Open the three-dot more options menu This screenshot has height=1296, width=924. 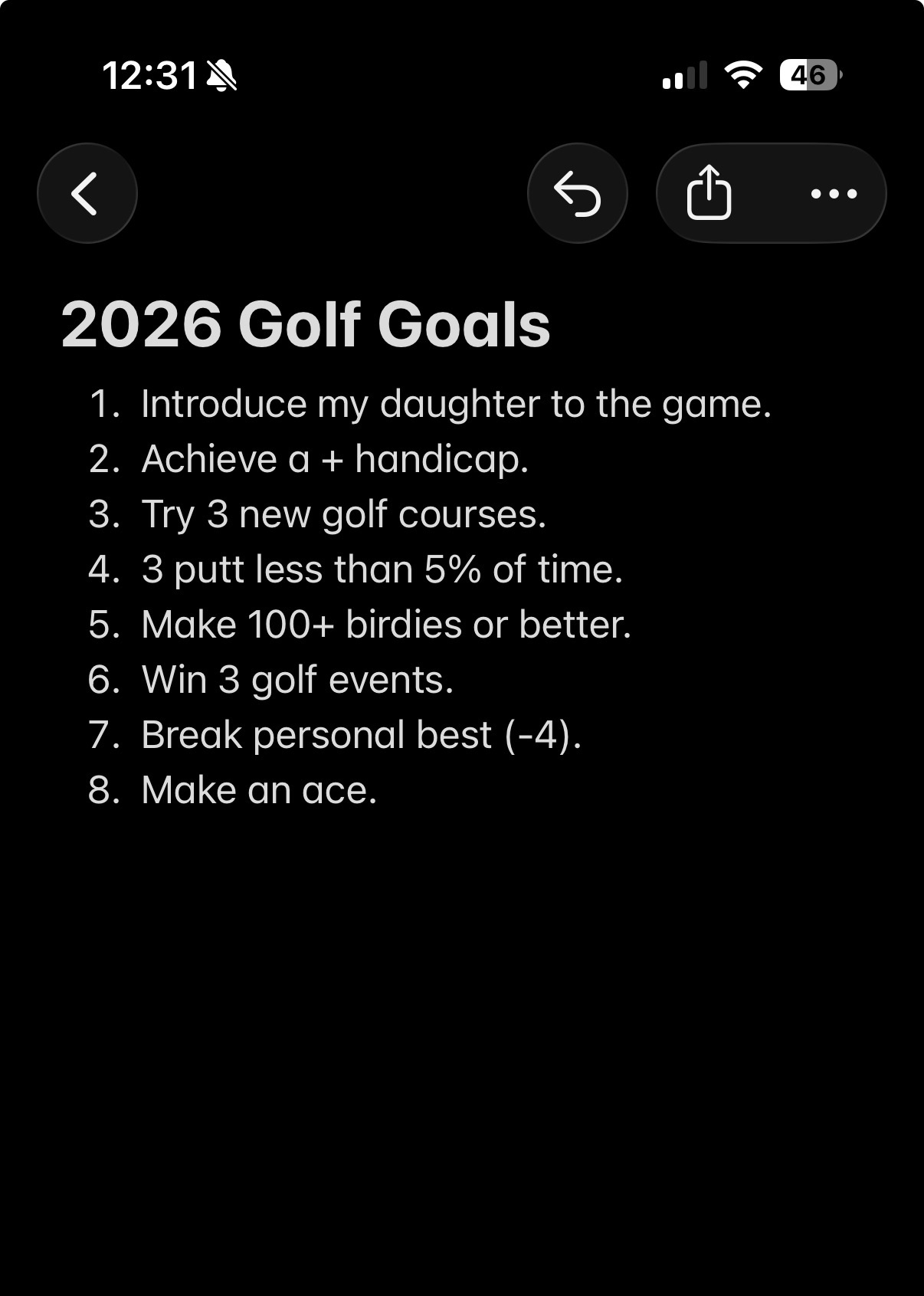click(834, 193)
